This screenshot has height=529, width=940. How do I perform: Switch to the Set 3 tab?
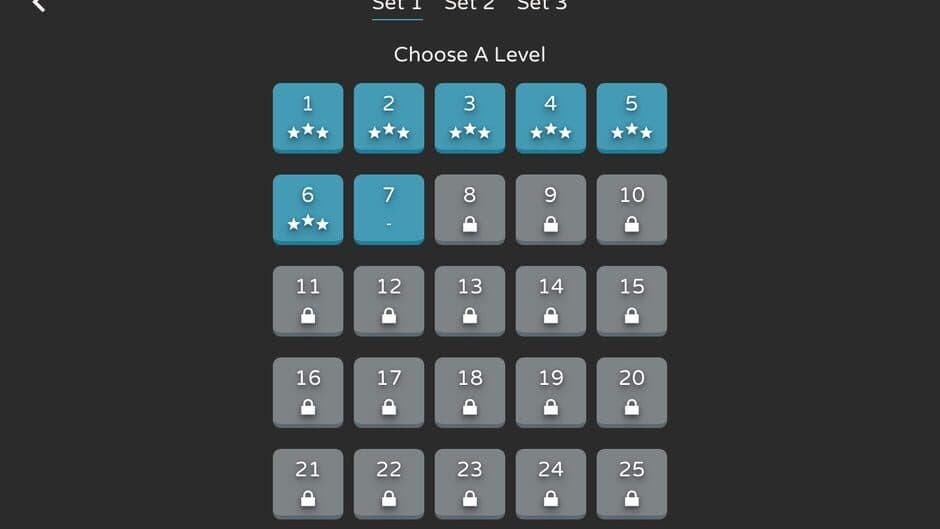542,6
